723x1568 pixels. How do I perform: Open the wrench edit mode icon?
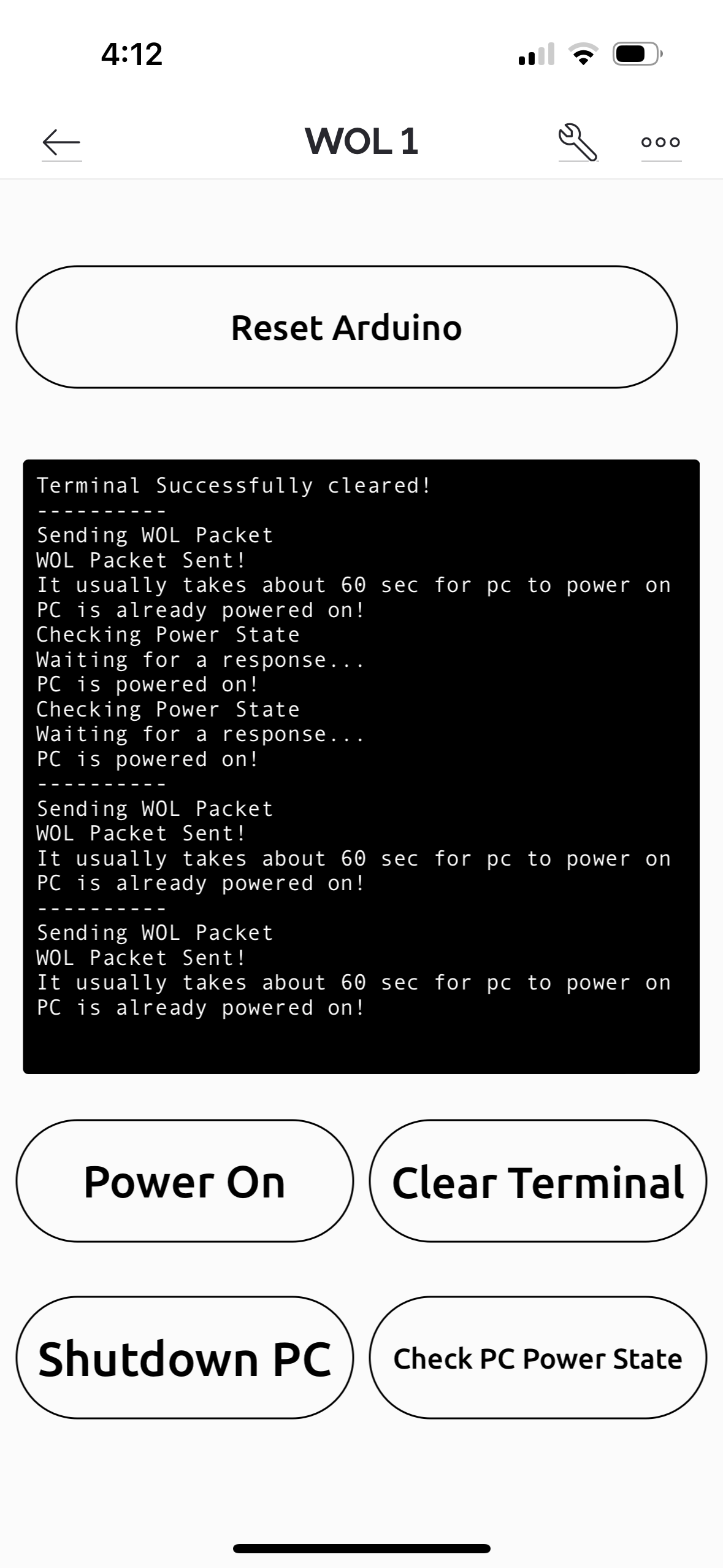point(578,142)
